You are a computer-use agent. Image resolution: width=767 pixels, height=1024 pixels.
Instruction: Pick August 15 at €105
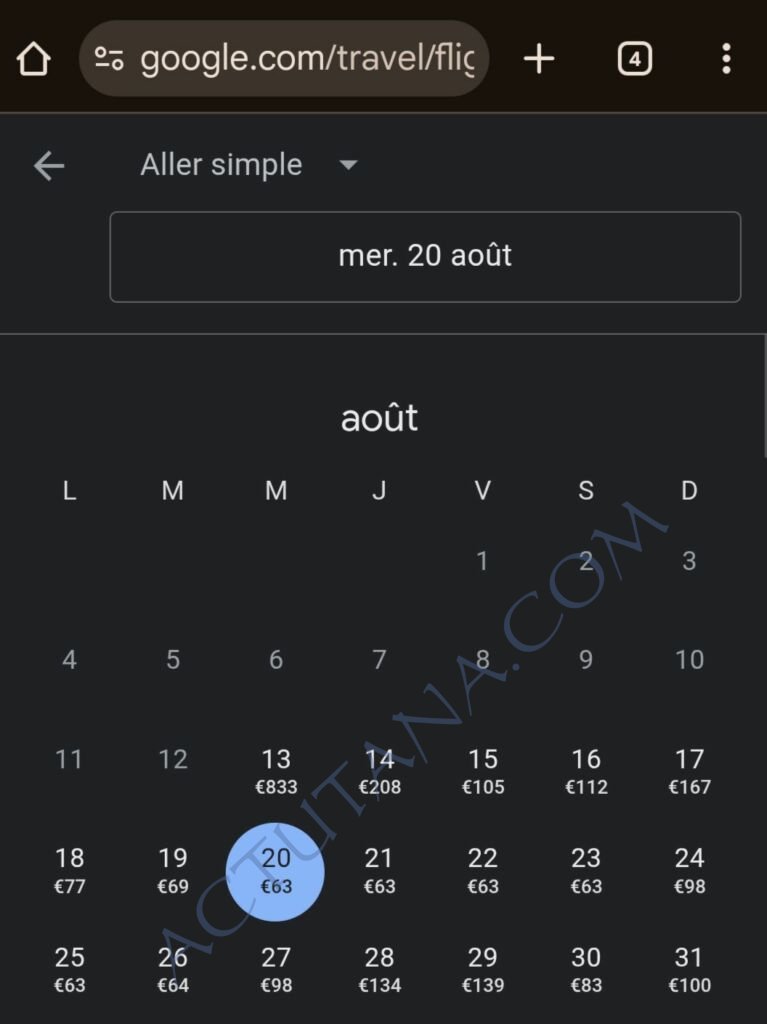point(483,771)
